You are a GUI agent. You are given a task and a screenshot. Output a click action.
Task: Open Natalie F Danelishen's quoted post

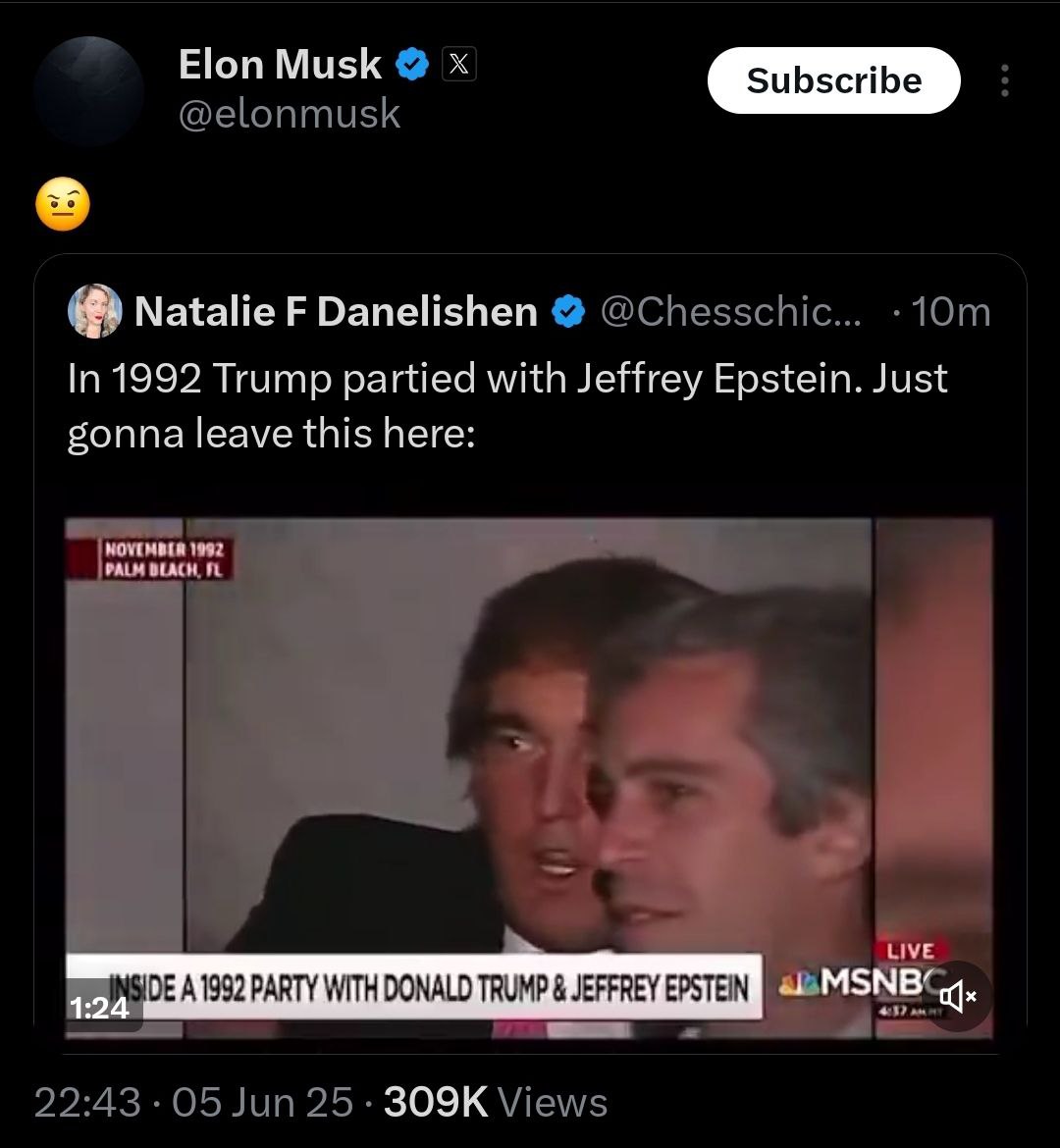tap(506, 406)
